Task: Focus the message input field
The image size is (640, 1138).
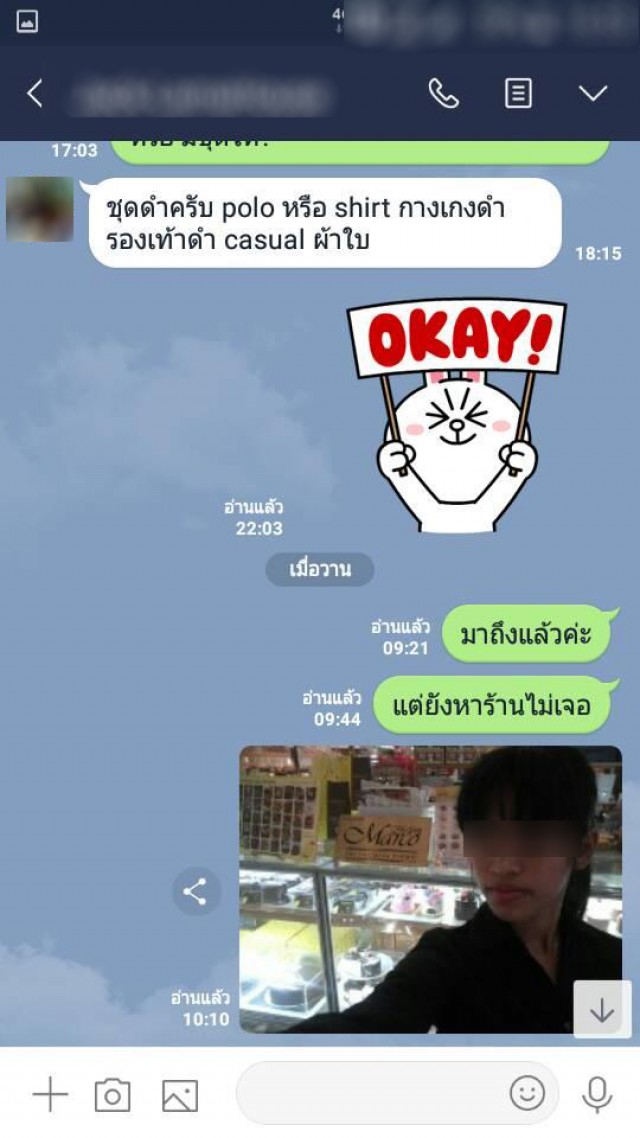Action: (370, 1094)
